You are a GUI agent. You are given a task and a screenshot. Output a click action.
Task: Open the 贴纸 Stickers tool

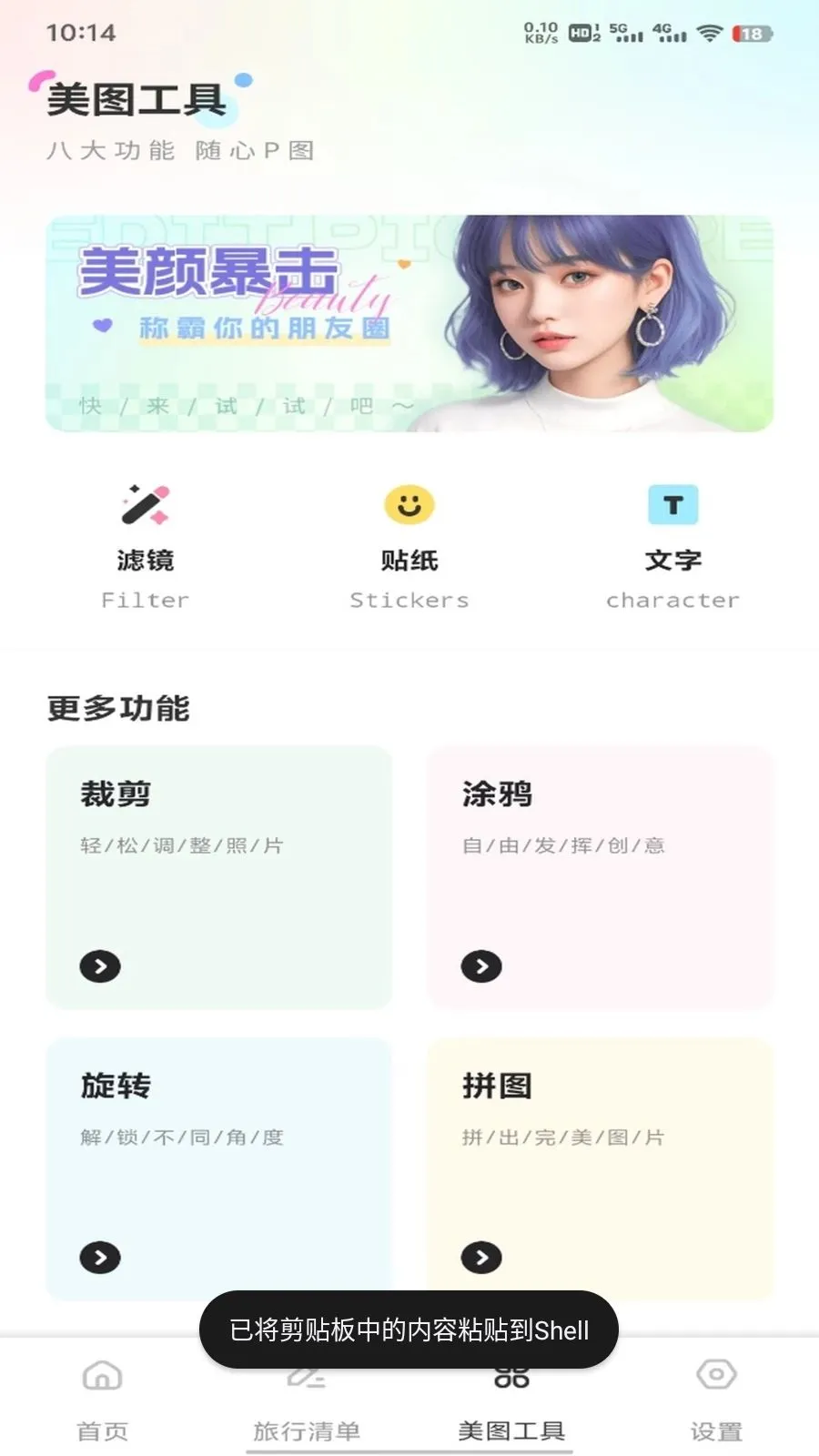point(409,547)
